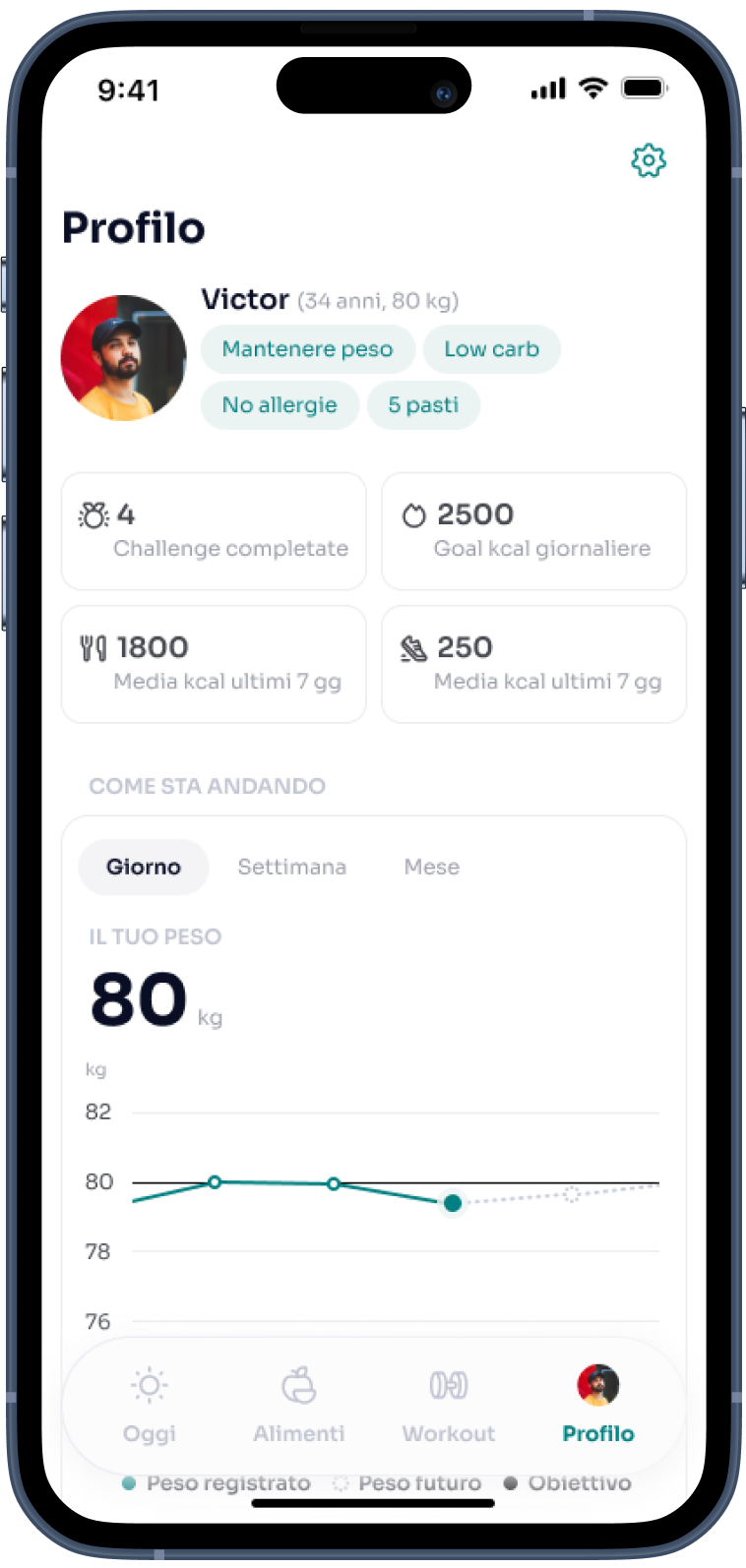Open the 1800 media kcal card
Viewport: 746px width, 1568px height.
(214, 664)
